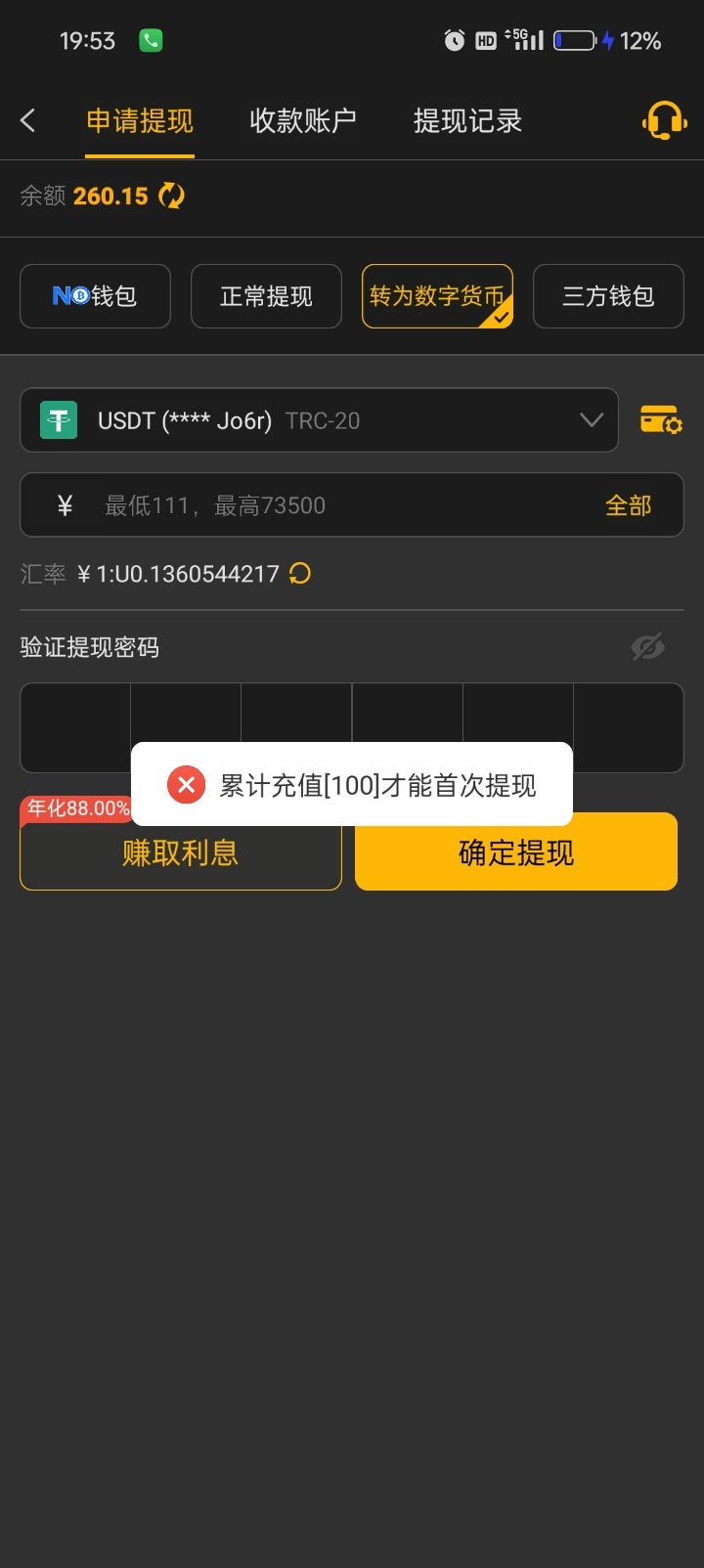Choose the NO钱包 withdrawal option

(x=96, y=296)
